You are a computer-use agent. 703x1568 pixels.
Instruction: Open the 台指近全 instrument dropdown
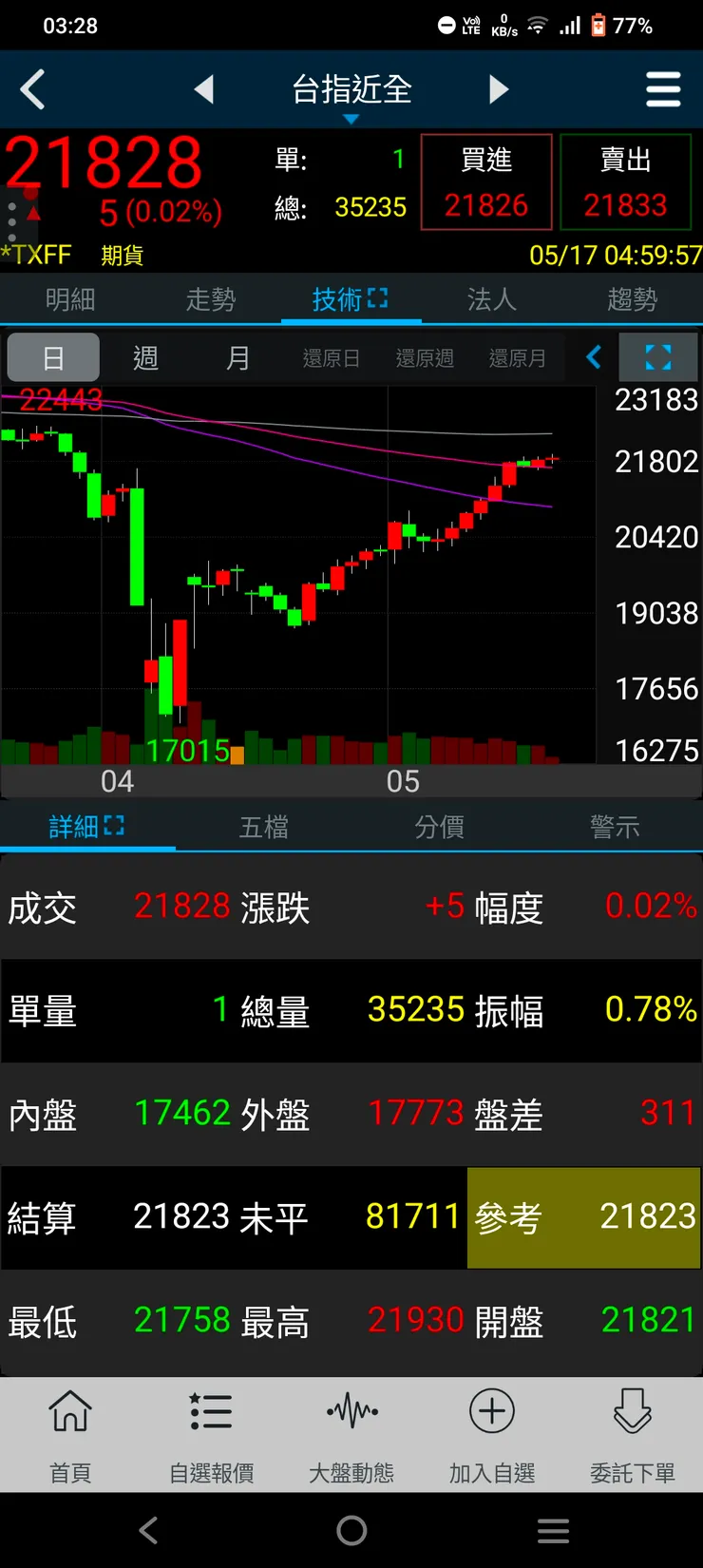[351, 93]
